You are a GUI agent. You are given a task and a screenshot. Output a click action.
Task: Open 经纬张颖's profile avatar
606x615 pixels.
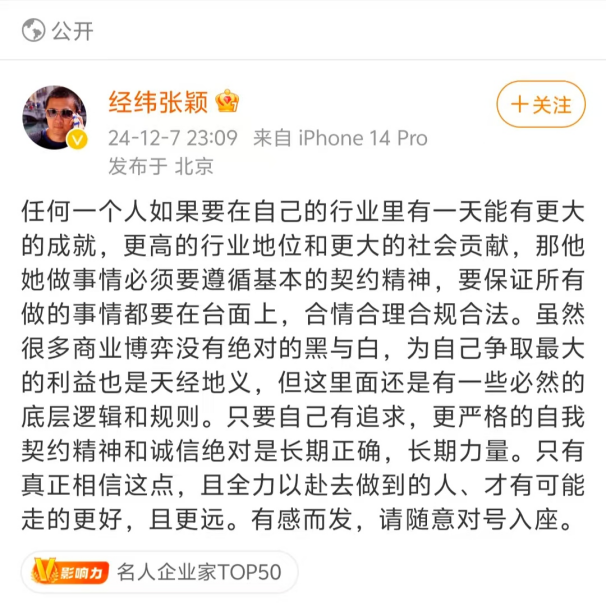[x=54, y=118]
